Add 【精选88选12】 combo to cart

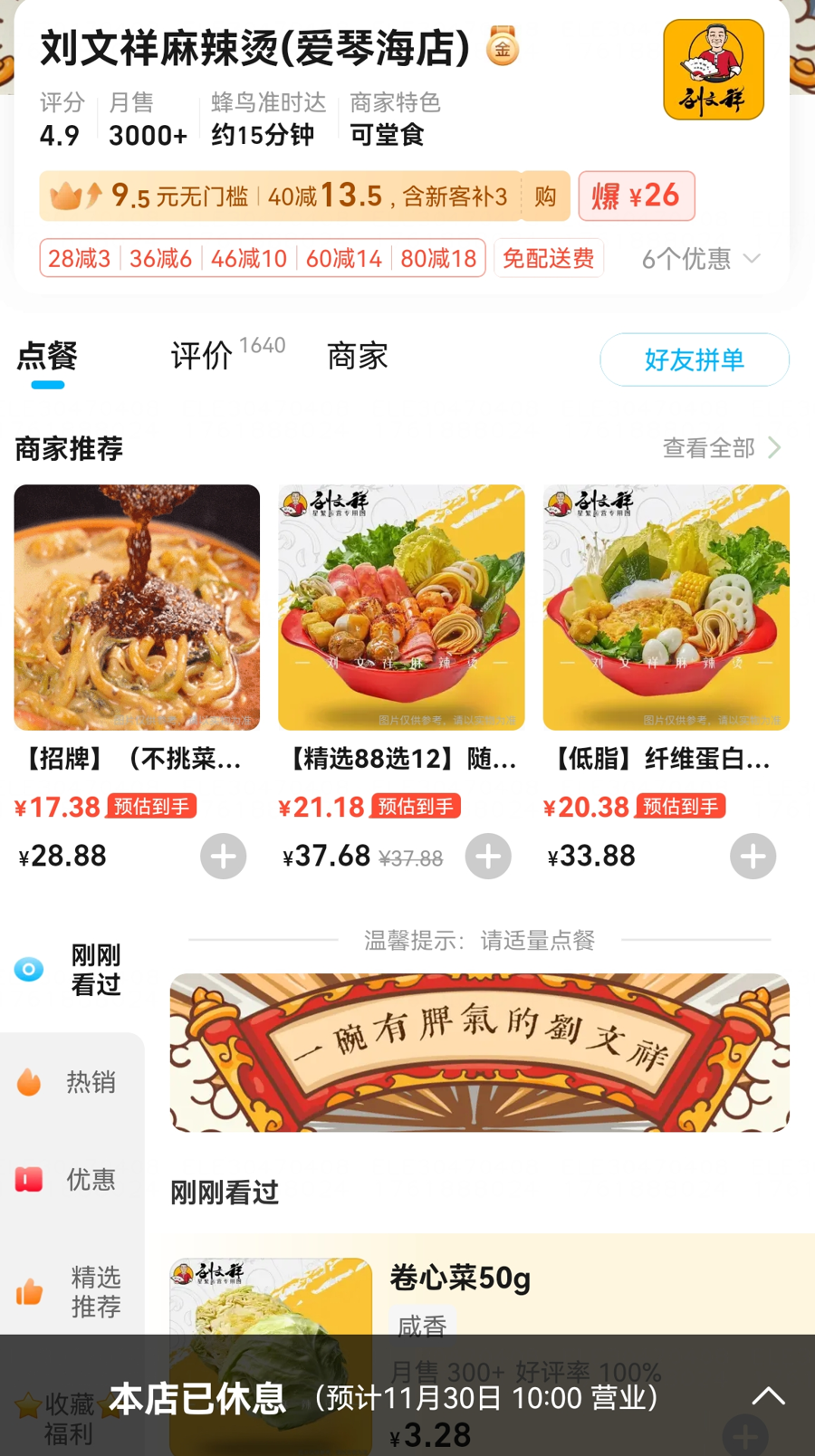click(x=488, y=857)
